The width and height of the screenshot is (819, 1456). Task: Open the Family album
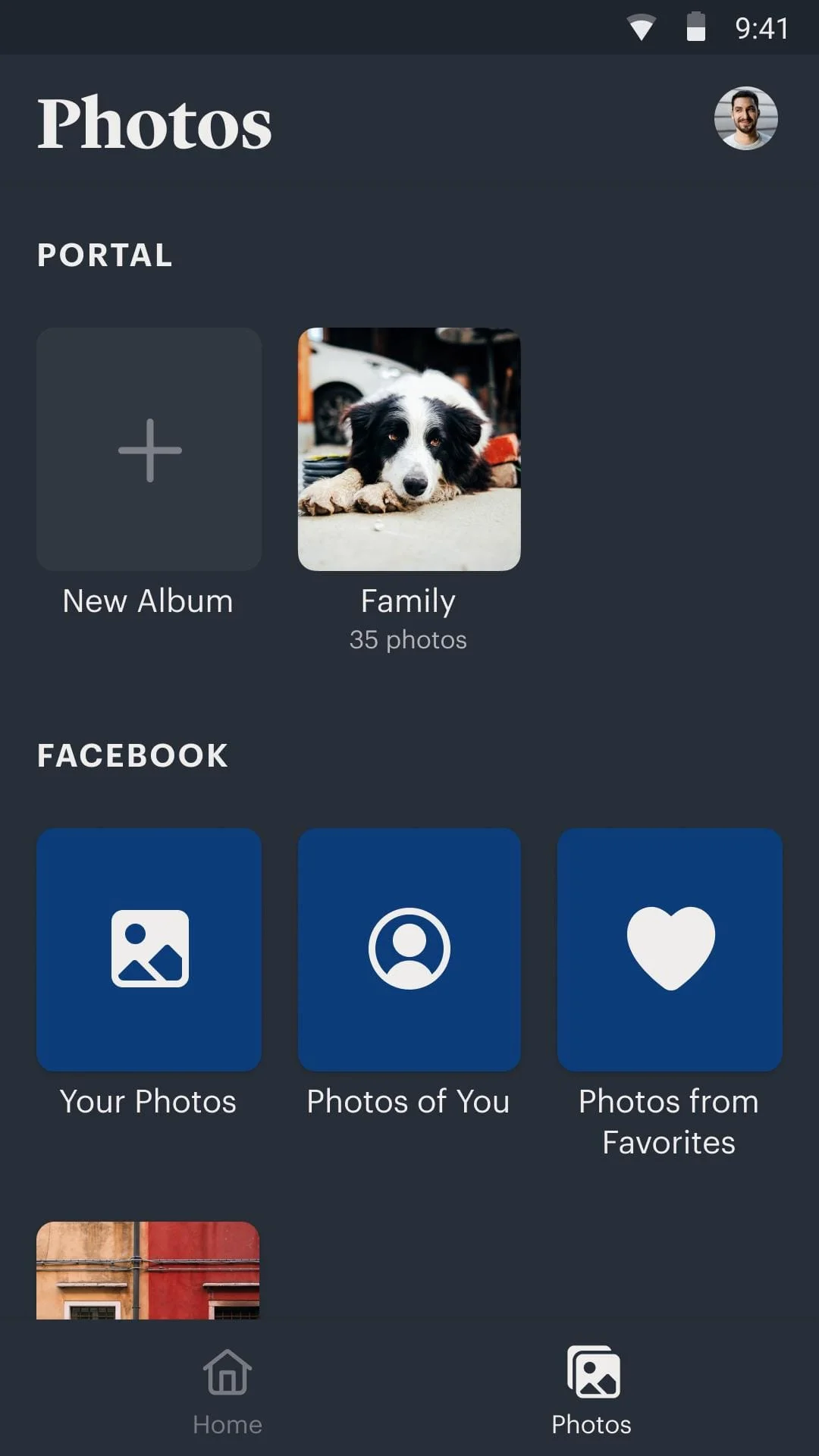409,449
